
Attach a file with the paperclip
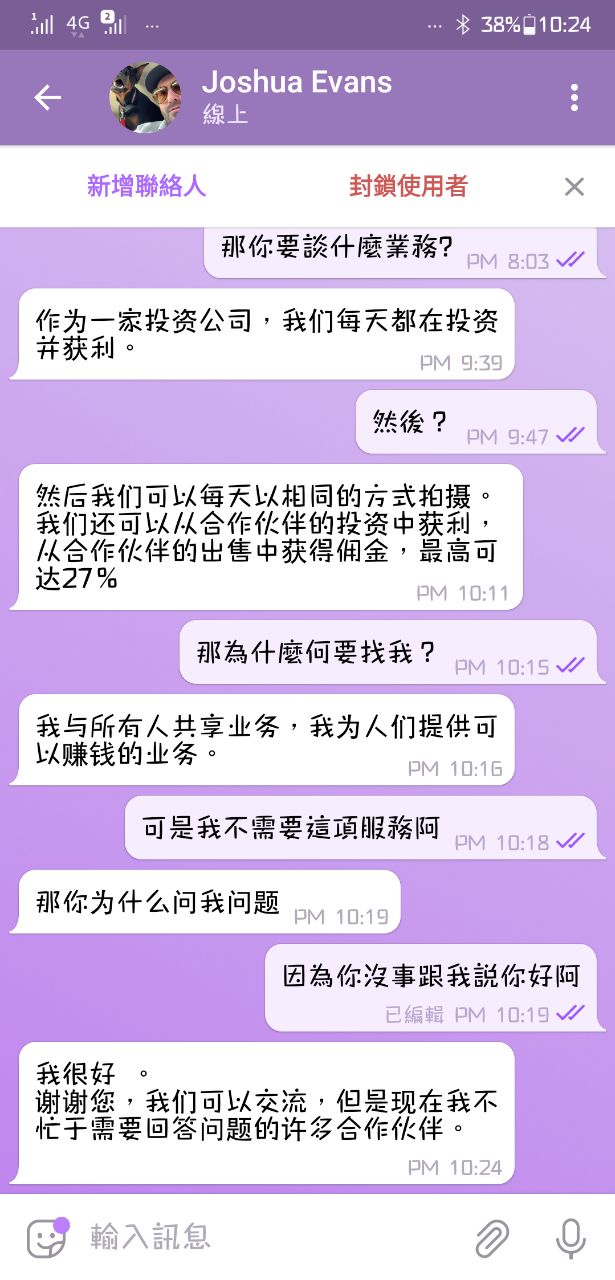(x=492, y=1238)
